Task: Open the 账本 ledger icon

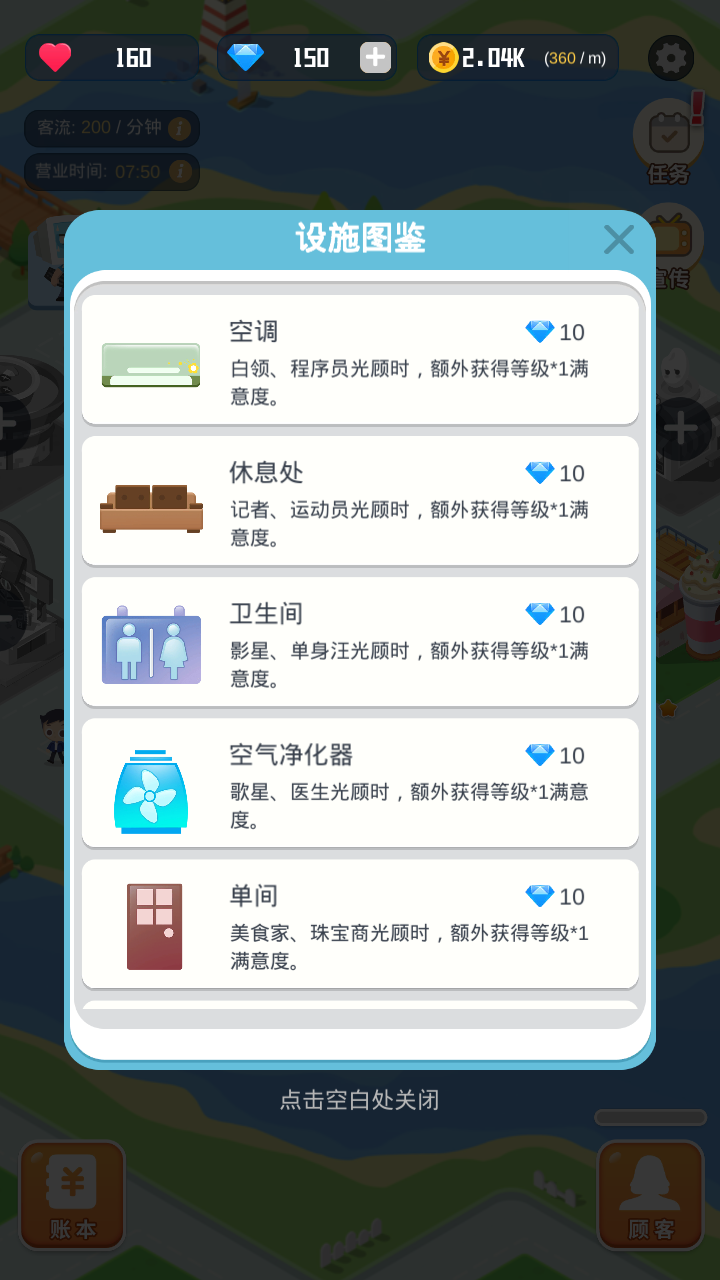Action: (x=71, y=1192)
